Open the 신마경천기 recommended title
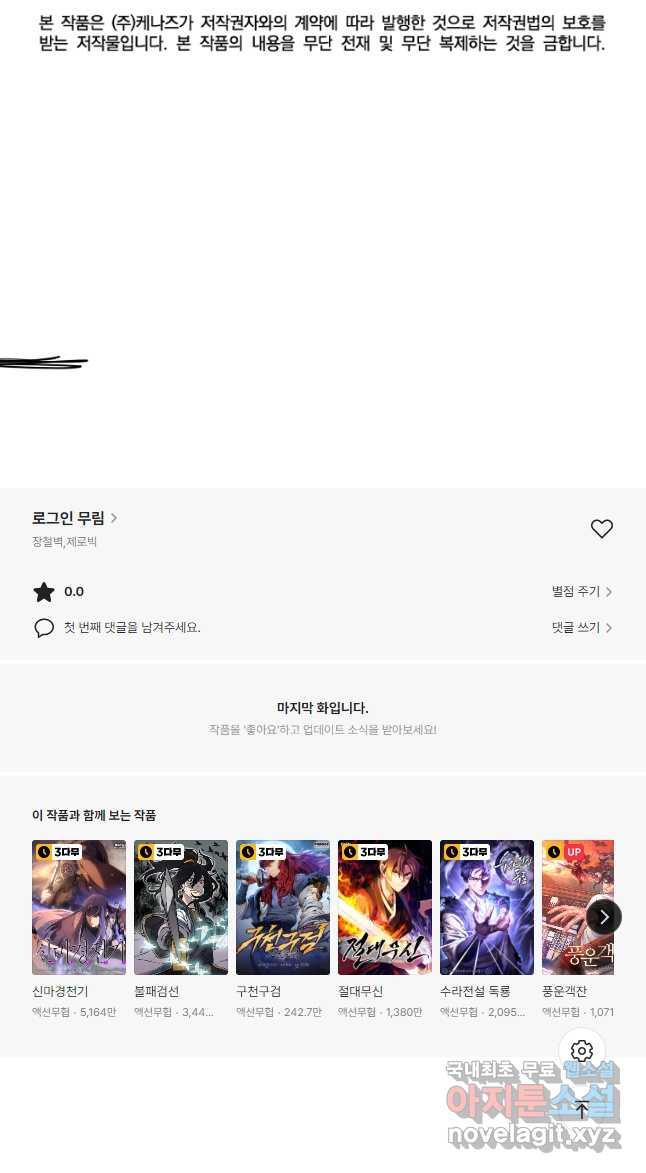The height and width of the screenshot is (1173, 646). pos(79,907)
